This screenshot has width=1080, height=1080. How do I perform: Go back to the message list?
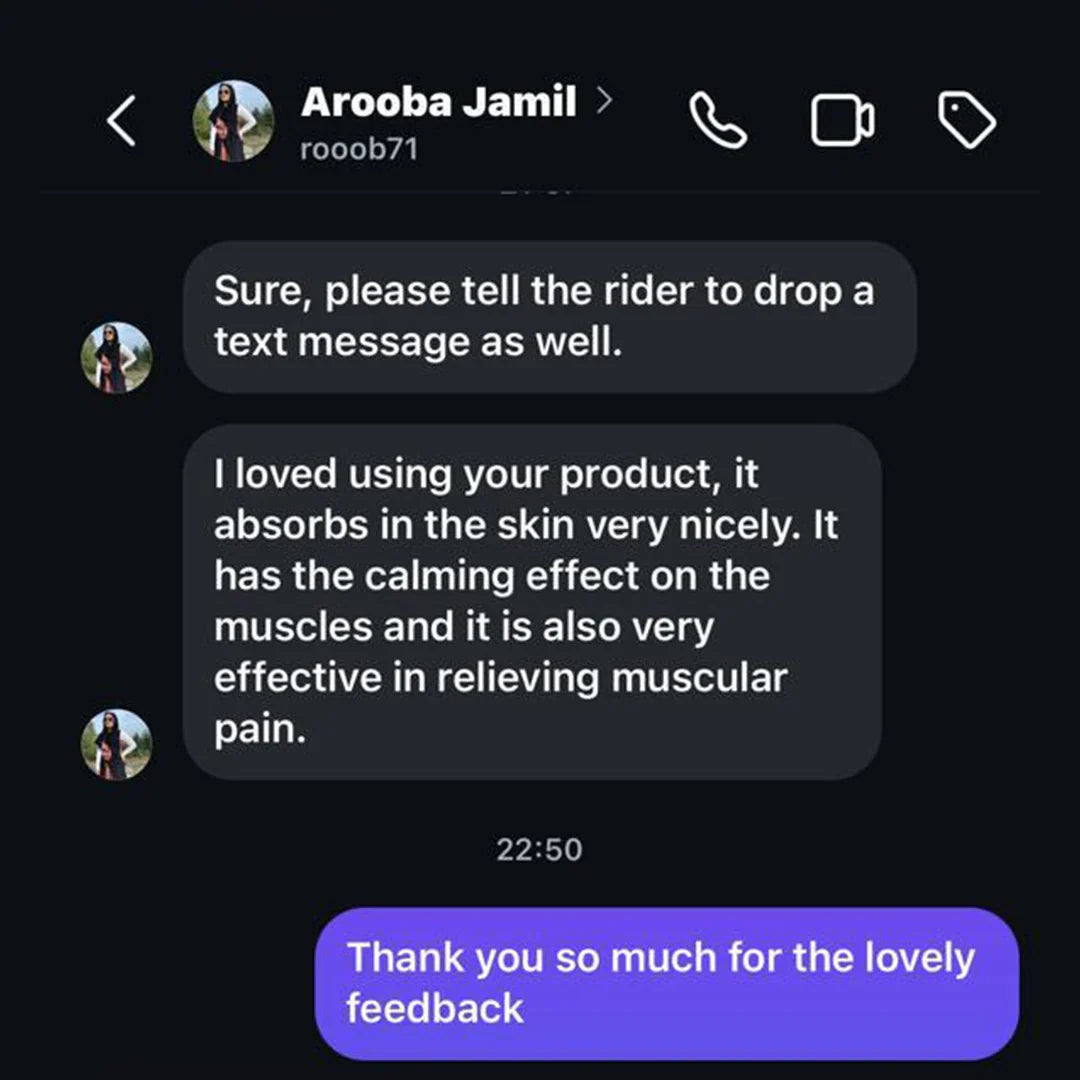pyautogui.click(x=122, y=122)
